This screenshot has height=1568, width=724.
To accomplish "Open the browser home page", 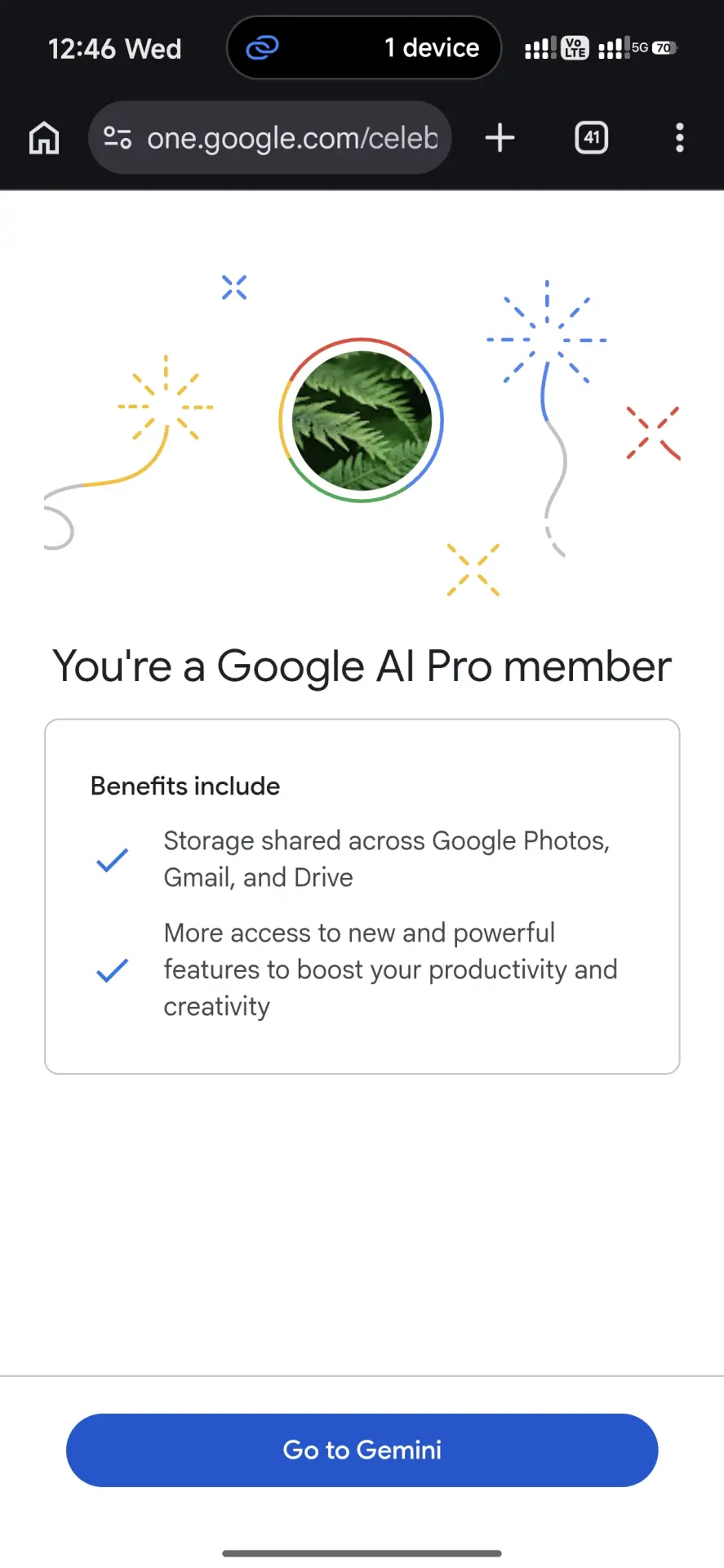I will (x=44, y=138).
